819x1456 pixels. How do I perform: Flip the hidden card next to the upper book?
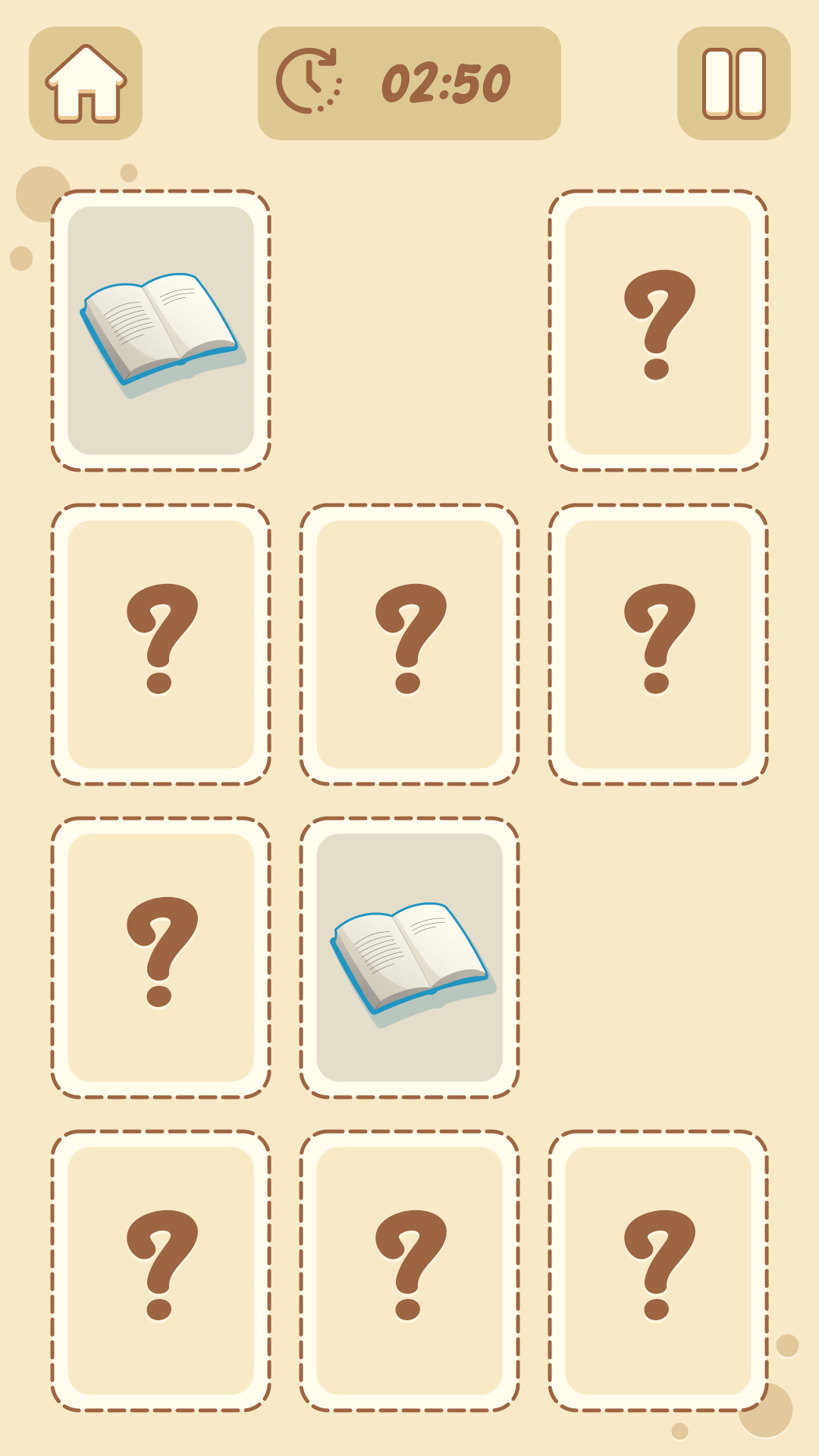pyautogui.click(x=657, y=331)
